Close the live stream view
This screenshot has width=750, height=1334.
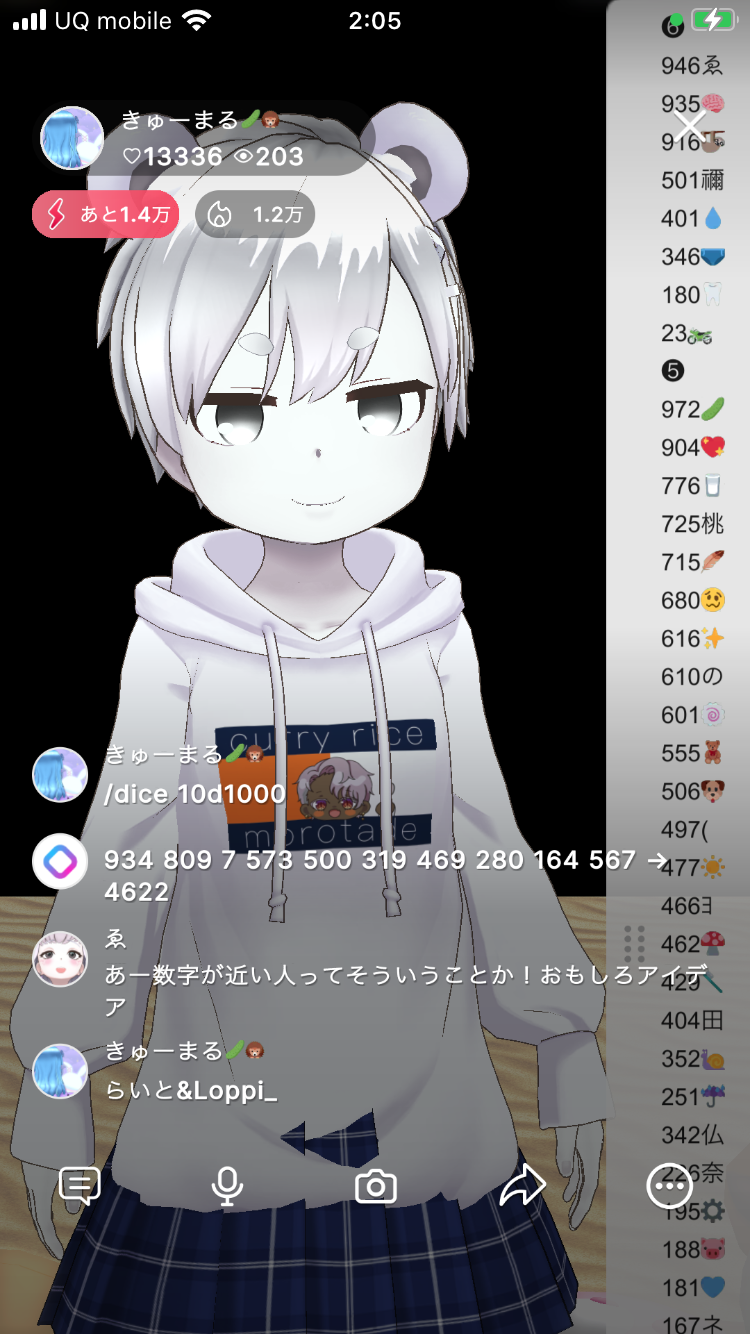tap(690, 128)
